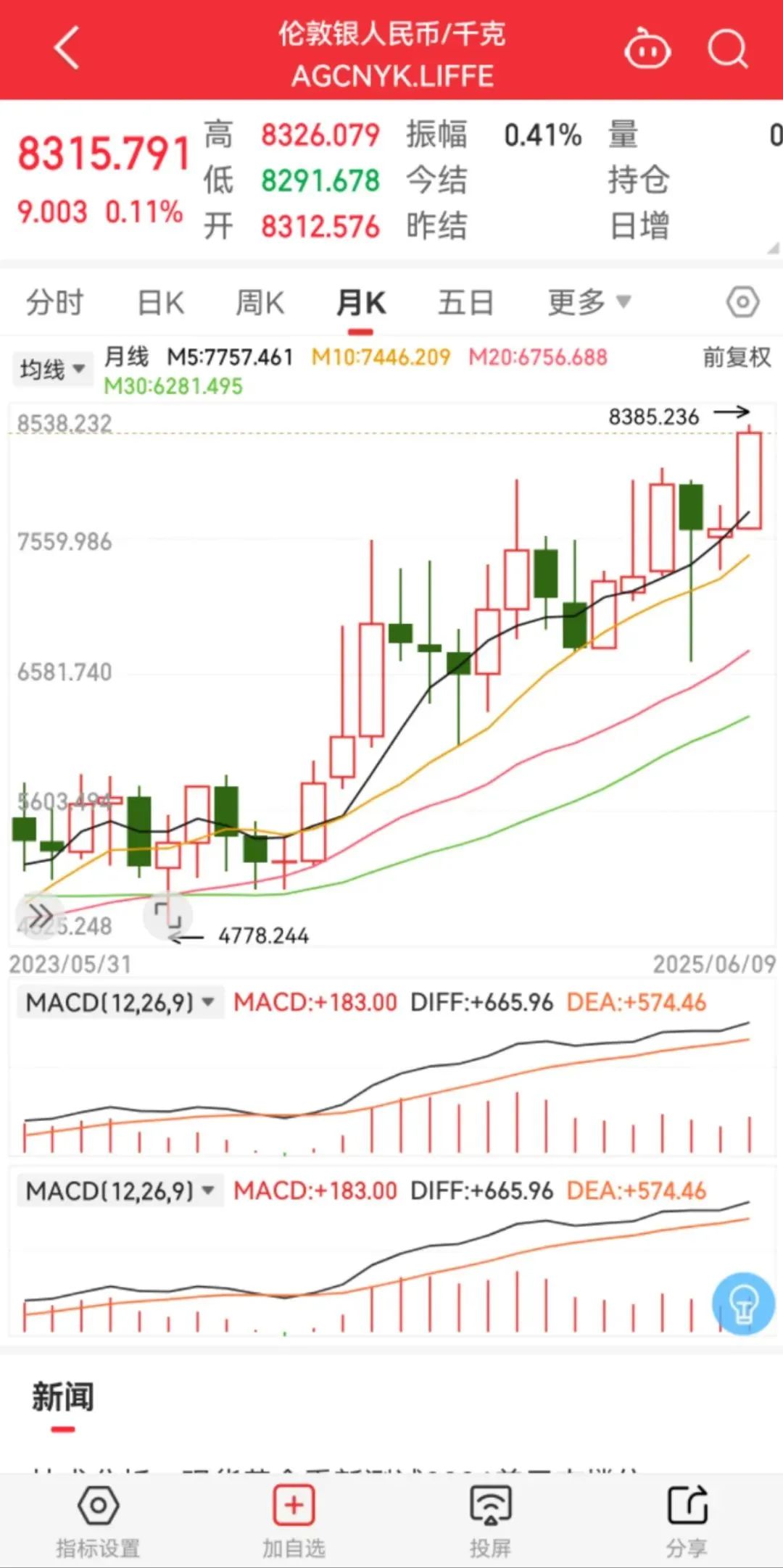The image size is (783, 1568).
Task: Open chart settings hexagon icon
Action: (742, 302)
